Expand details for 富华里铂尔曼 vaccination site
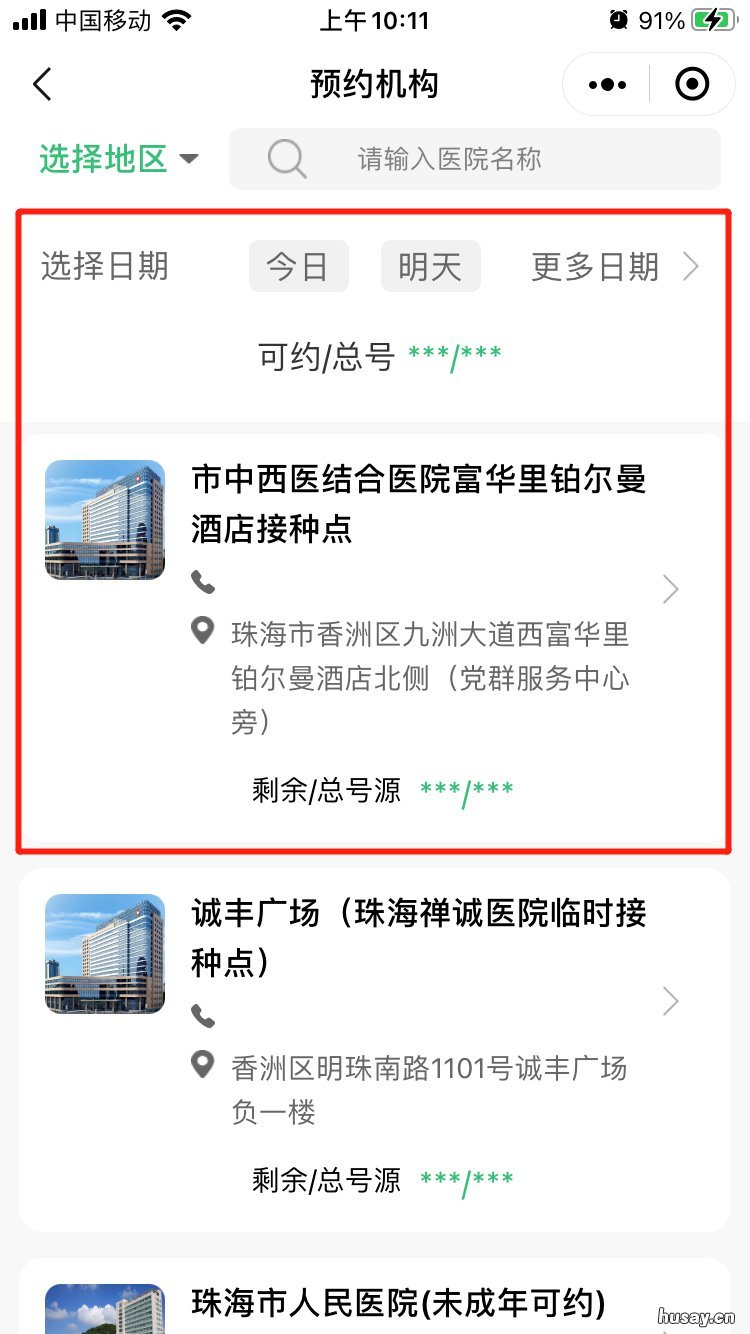 670,589
